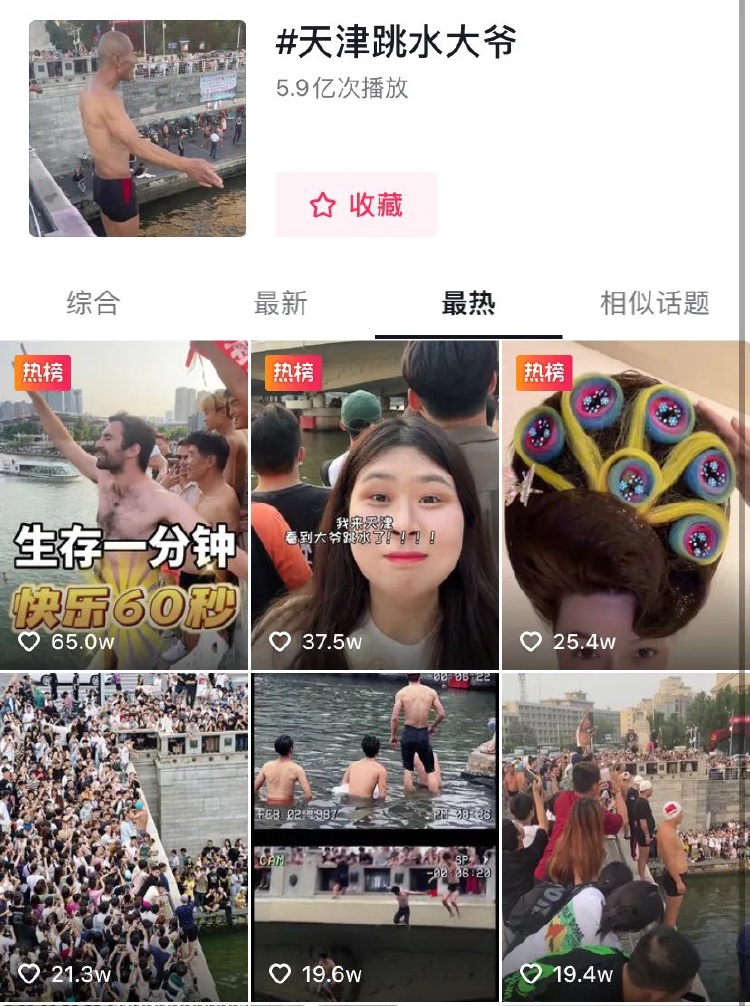This screenshot has width=750, height=1006.
Task: Switch to the 最新 tab
Action: click(281, 303)
